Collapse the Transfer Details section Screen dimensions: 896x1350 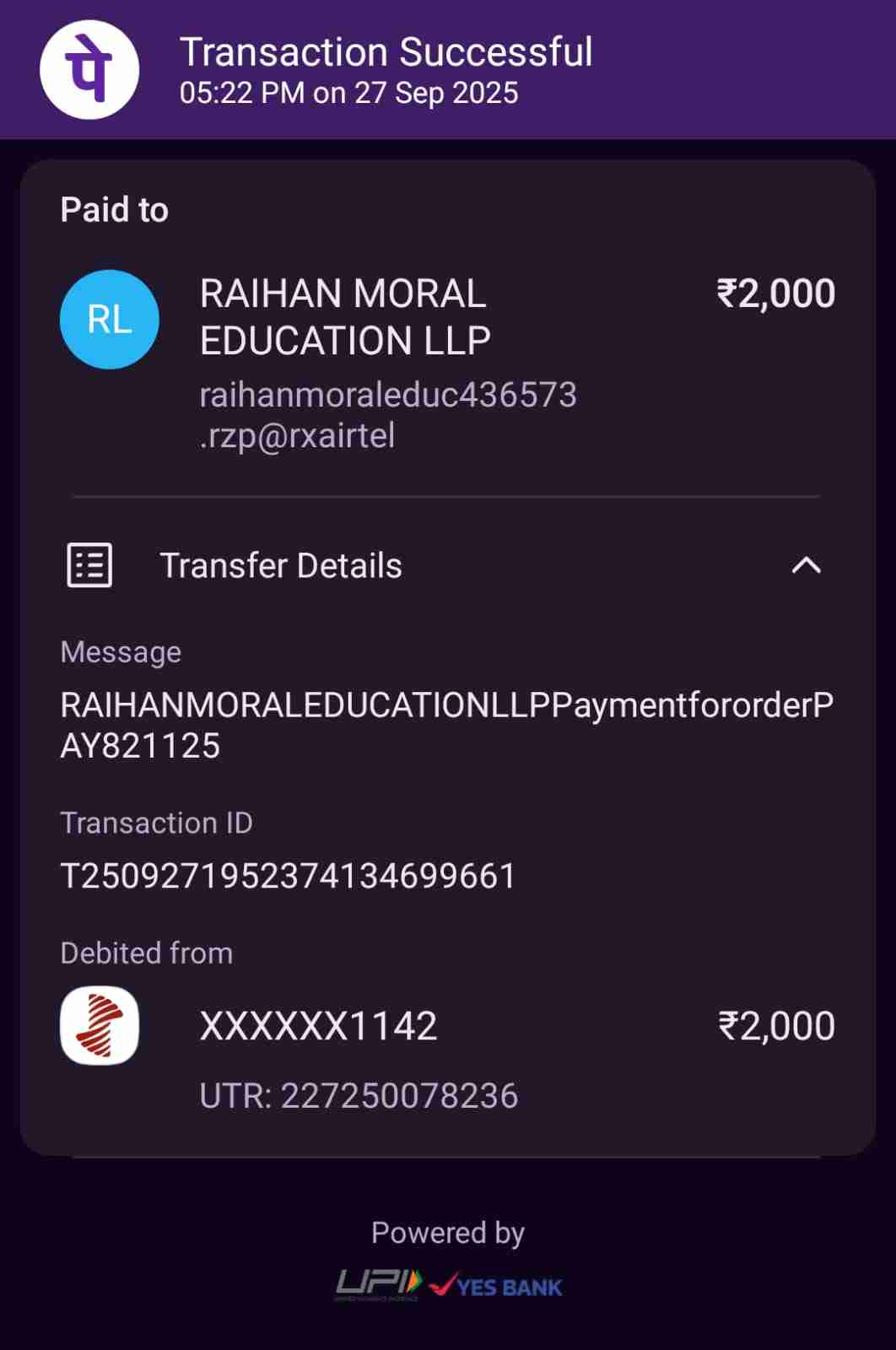806,565
